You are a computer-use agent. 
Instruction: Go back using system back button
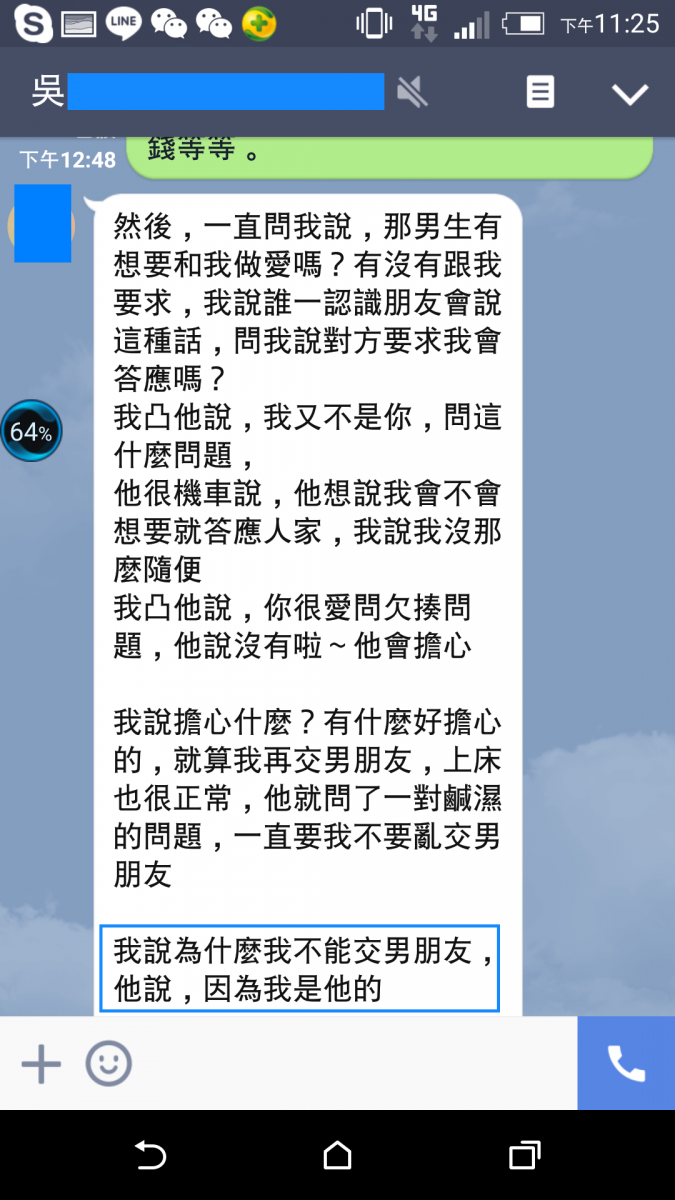150,1156
